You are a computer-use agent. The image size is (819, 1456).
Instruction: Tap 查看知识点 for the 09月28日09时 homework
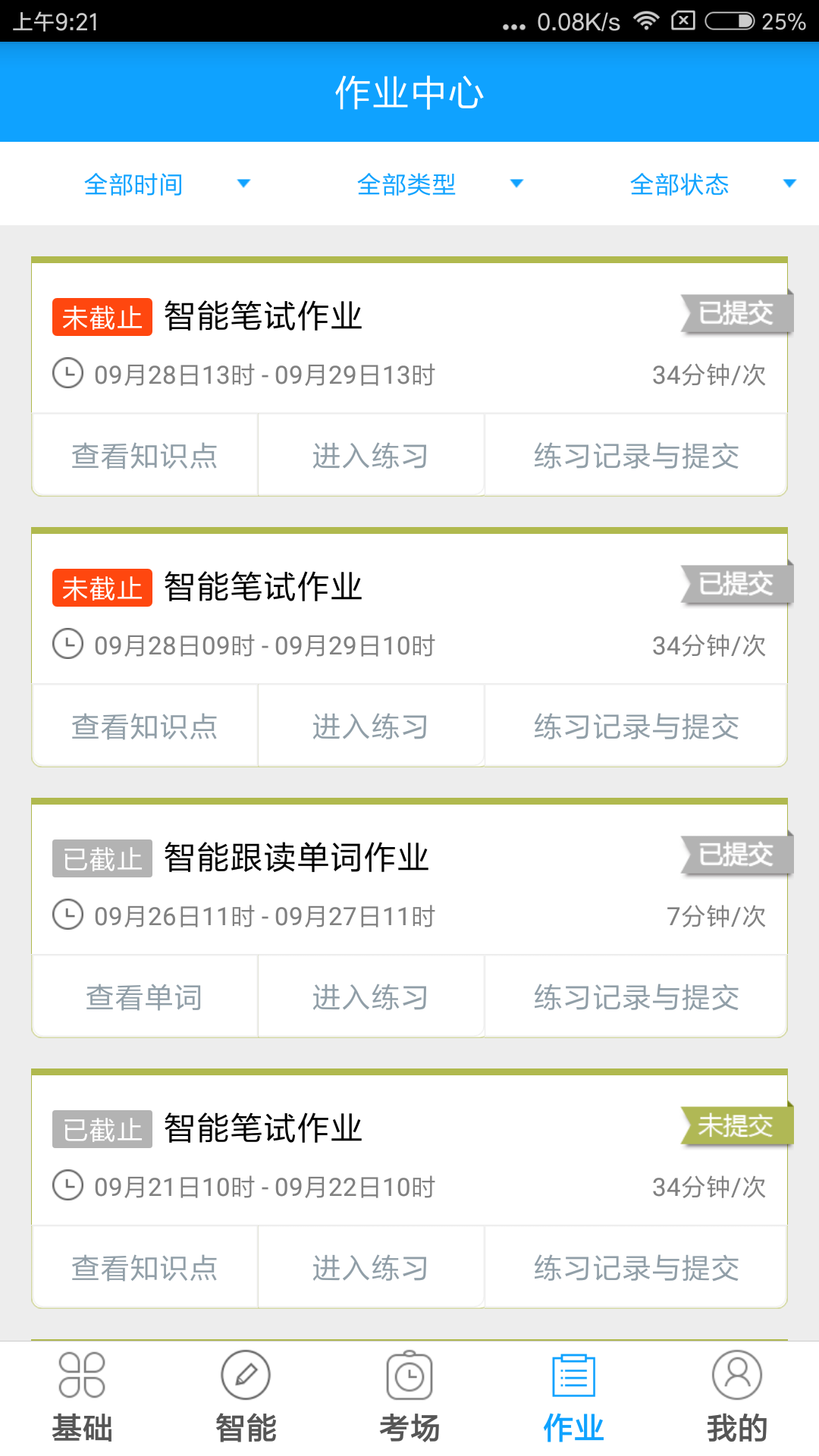click(145, 726)
